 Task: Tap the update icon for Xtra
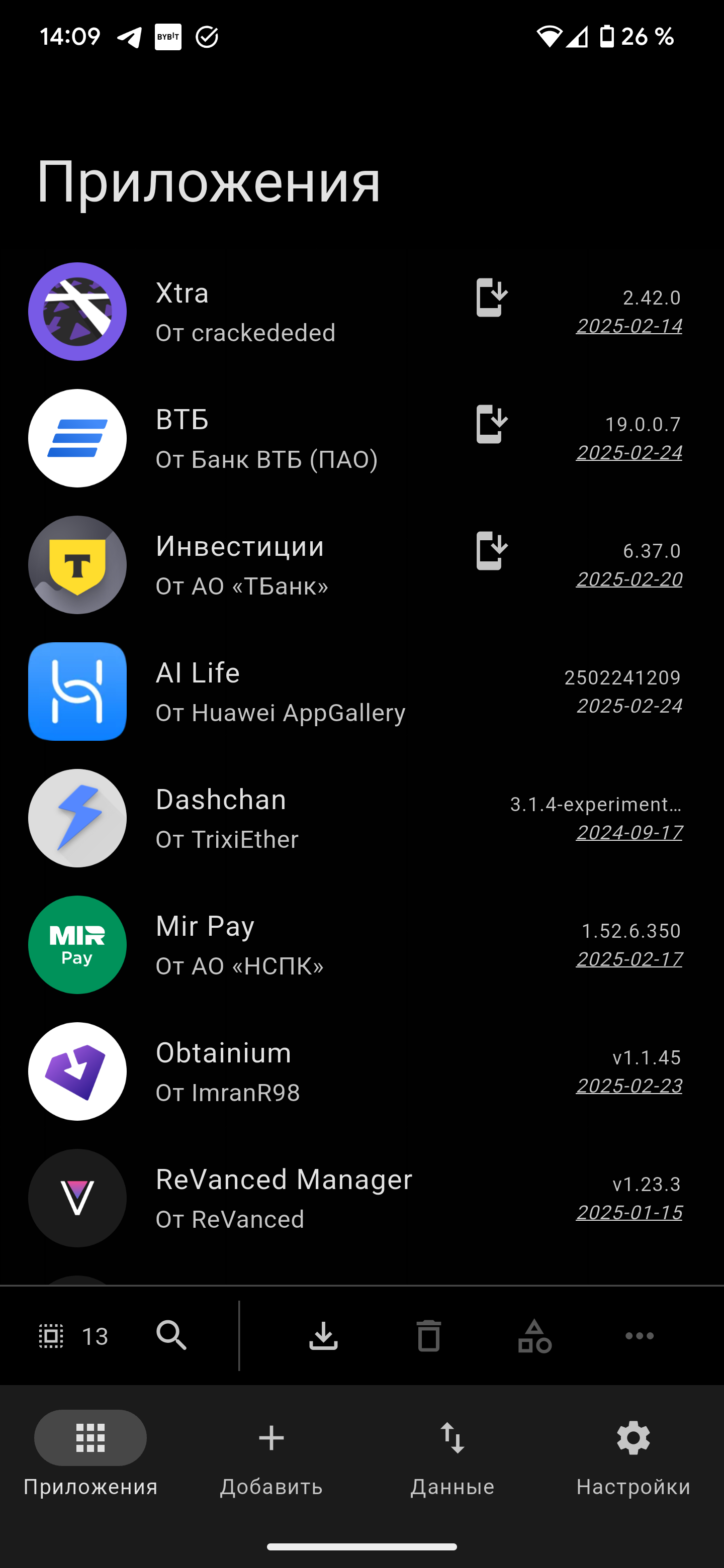click(x=491, y=298)
